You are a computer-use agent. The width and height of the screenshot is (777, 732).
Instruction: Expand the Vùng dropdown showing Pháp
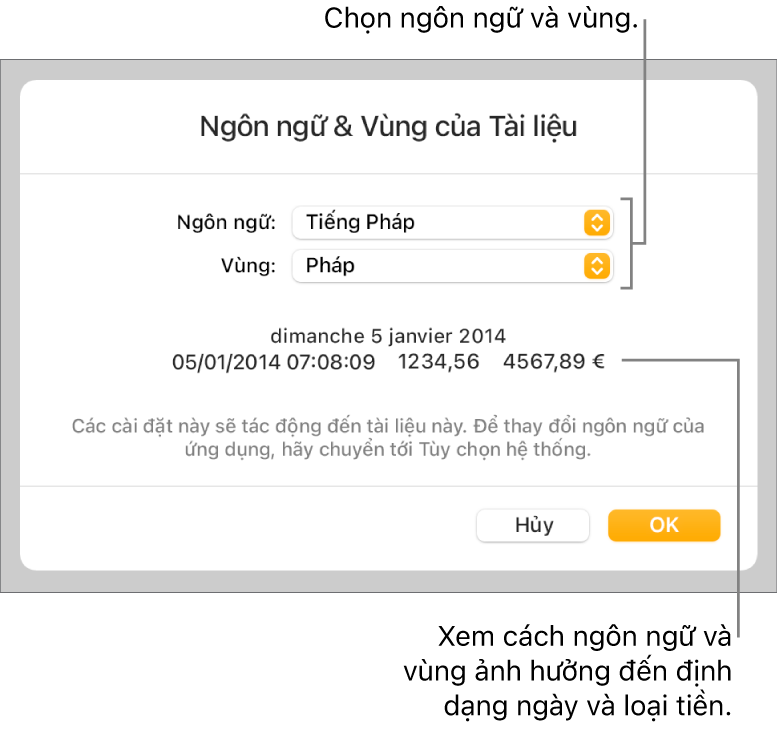[452, 266]
